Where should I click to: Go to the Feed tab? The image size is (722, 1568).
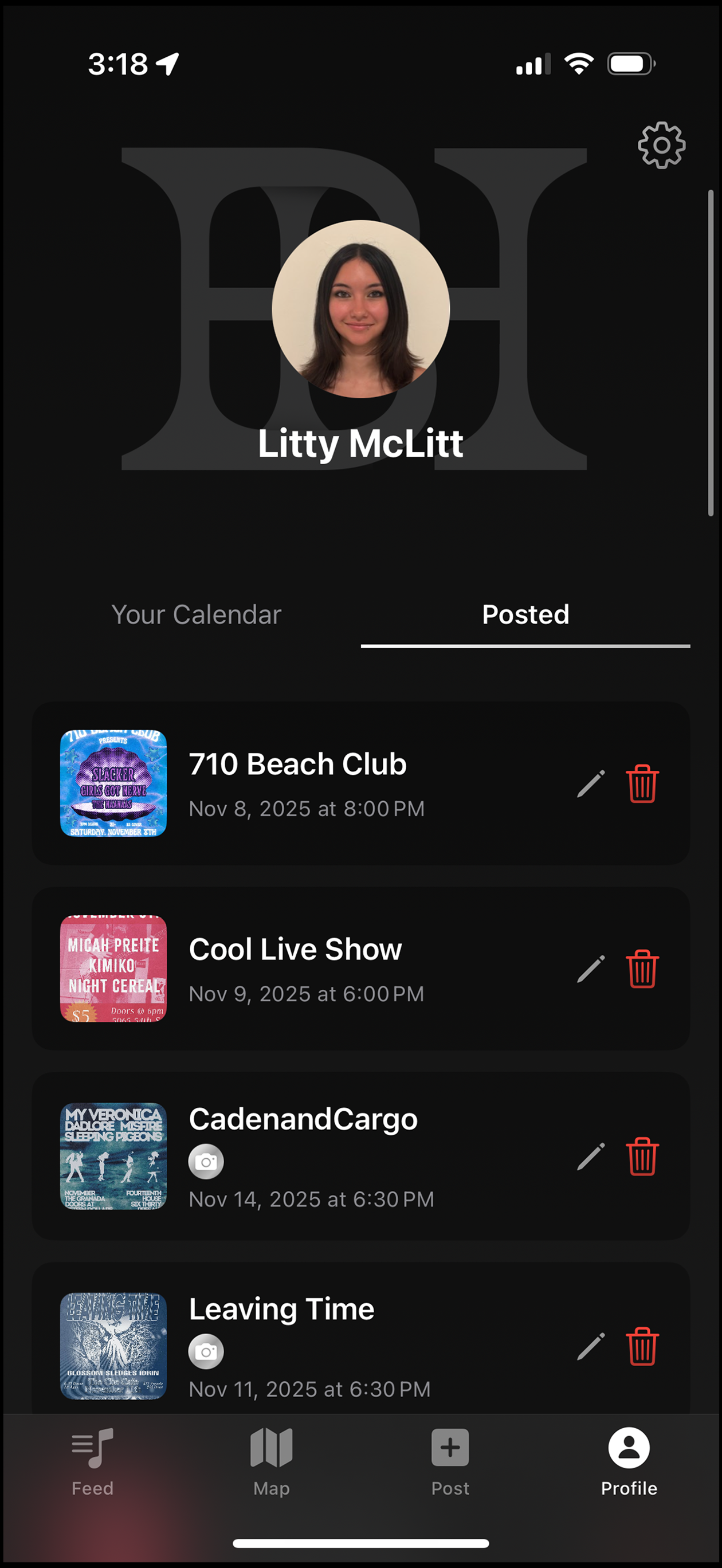pyautogui.click(x=92, y=1461)
